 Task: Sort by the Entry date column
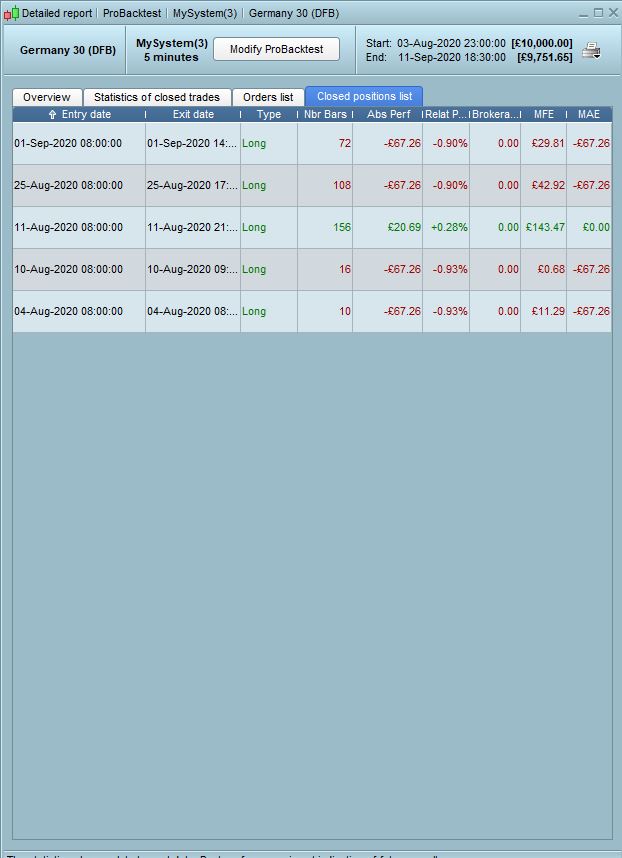click(x=80, y=115)
